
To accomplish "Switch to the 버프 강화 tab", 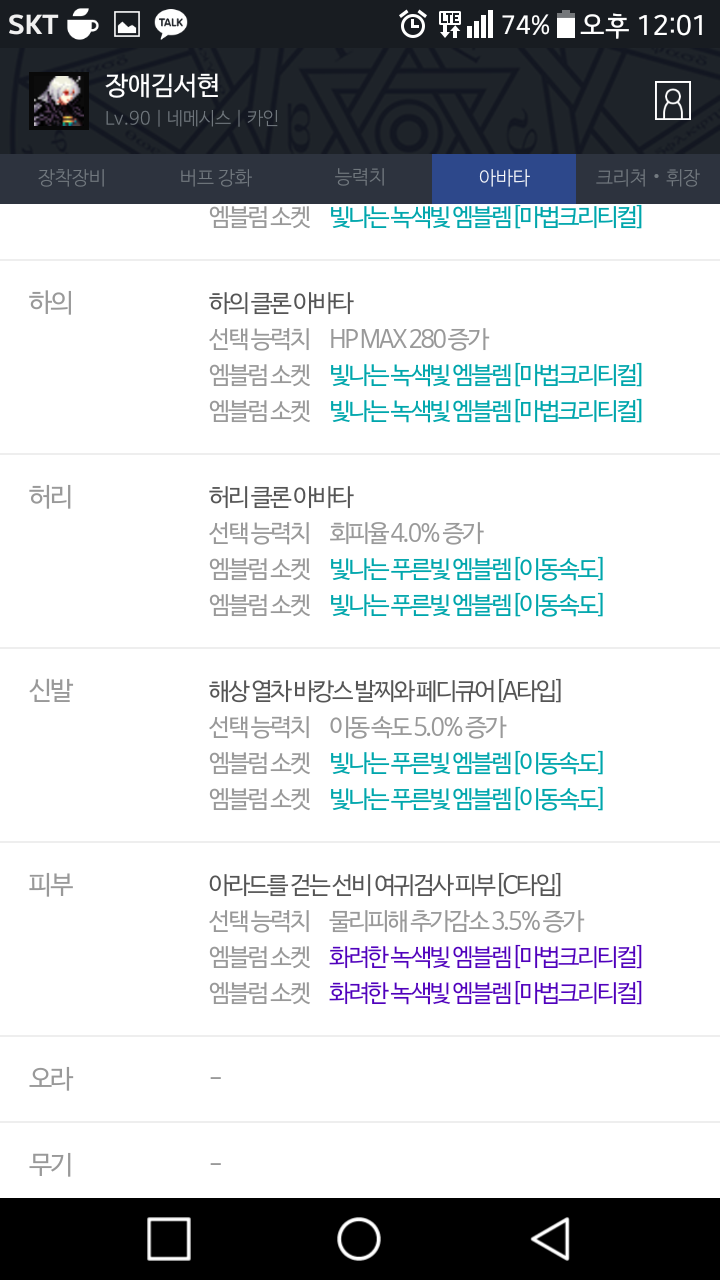I will click(216, 178).
